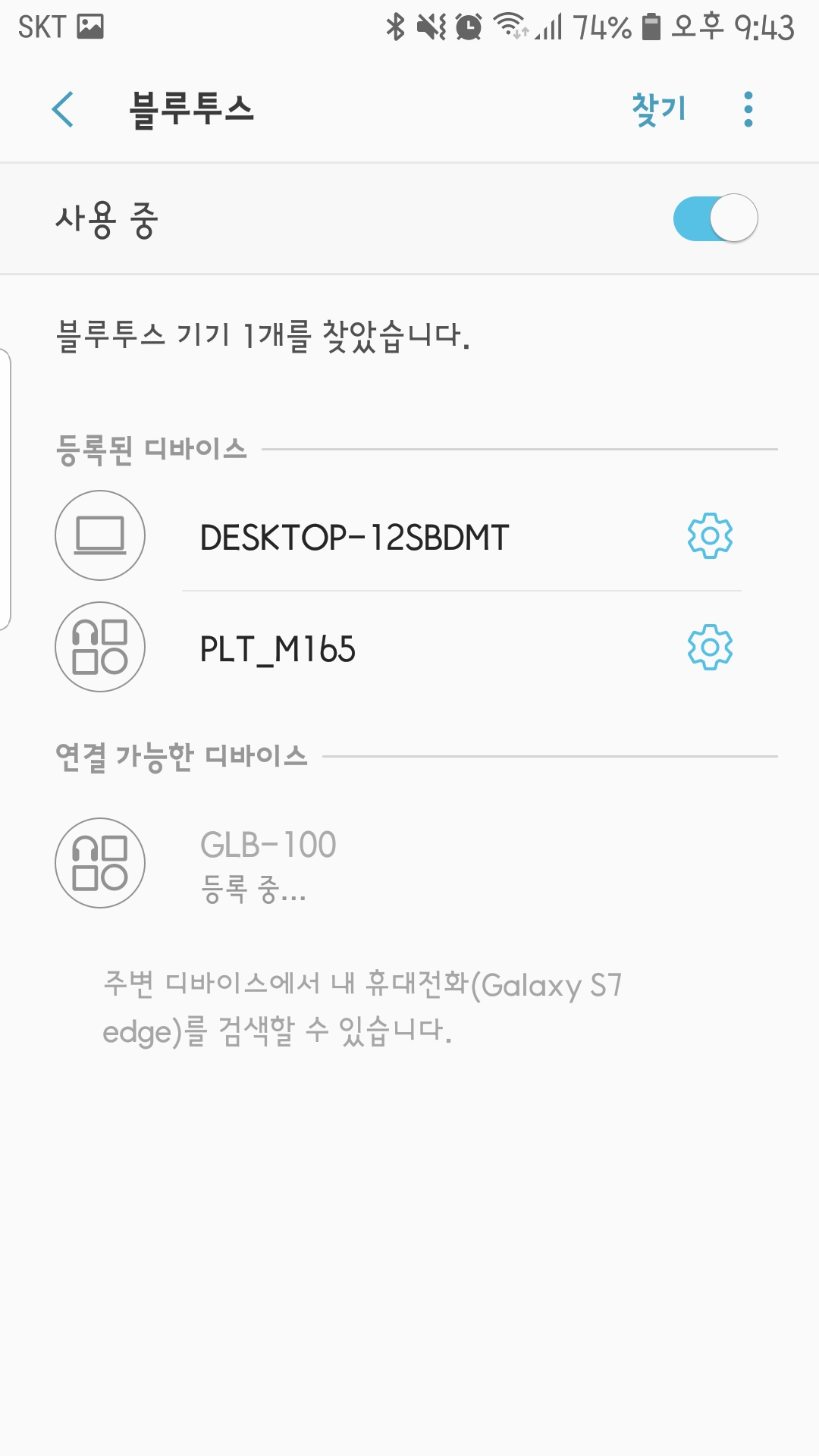The width and height of the screenshot is (819, 1456).
Task: Open settings gear for PLT_M165
Action: [710, 647]
